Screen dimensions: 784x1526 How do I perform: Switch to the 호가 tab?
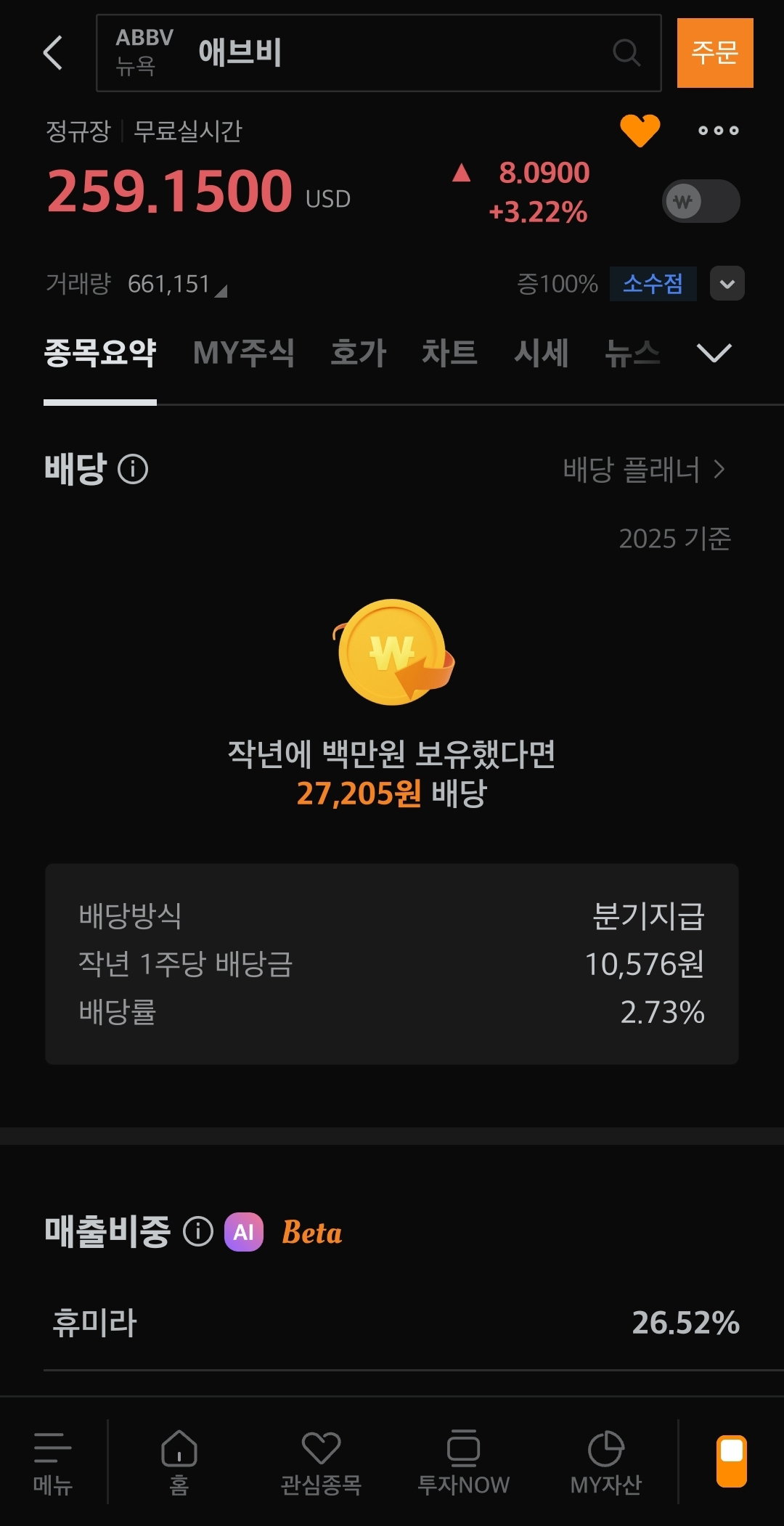358,353
